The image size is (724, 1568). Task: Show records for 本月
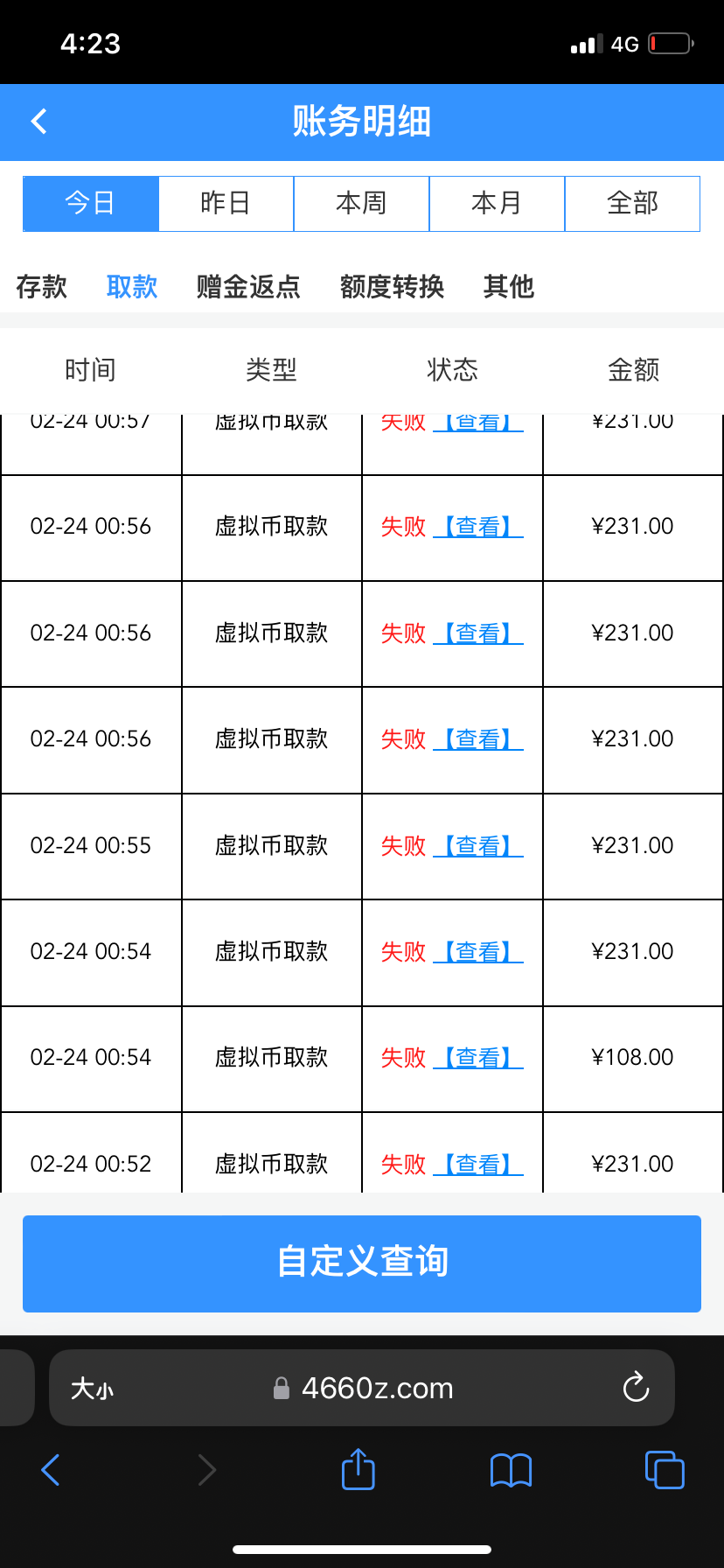[497, 204]
